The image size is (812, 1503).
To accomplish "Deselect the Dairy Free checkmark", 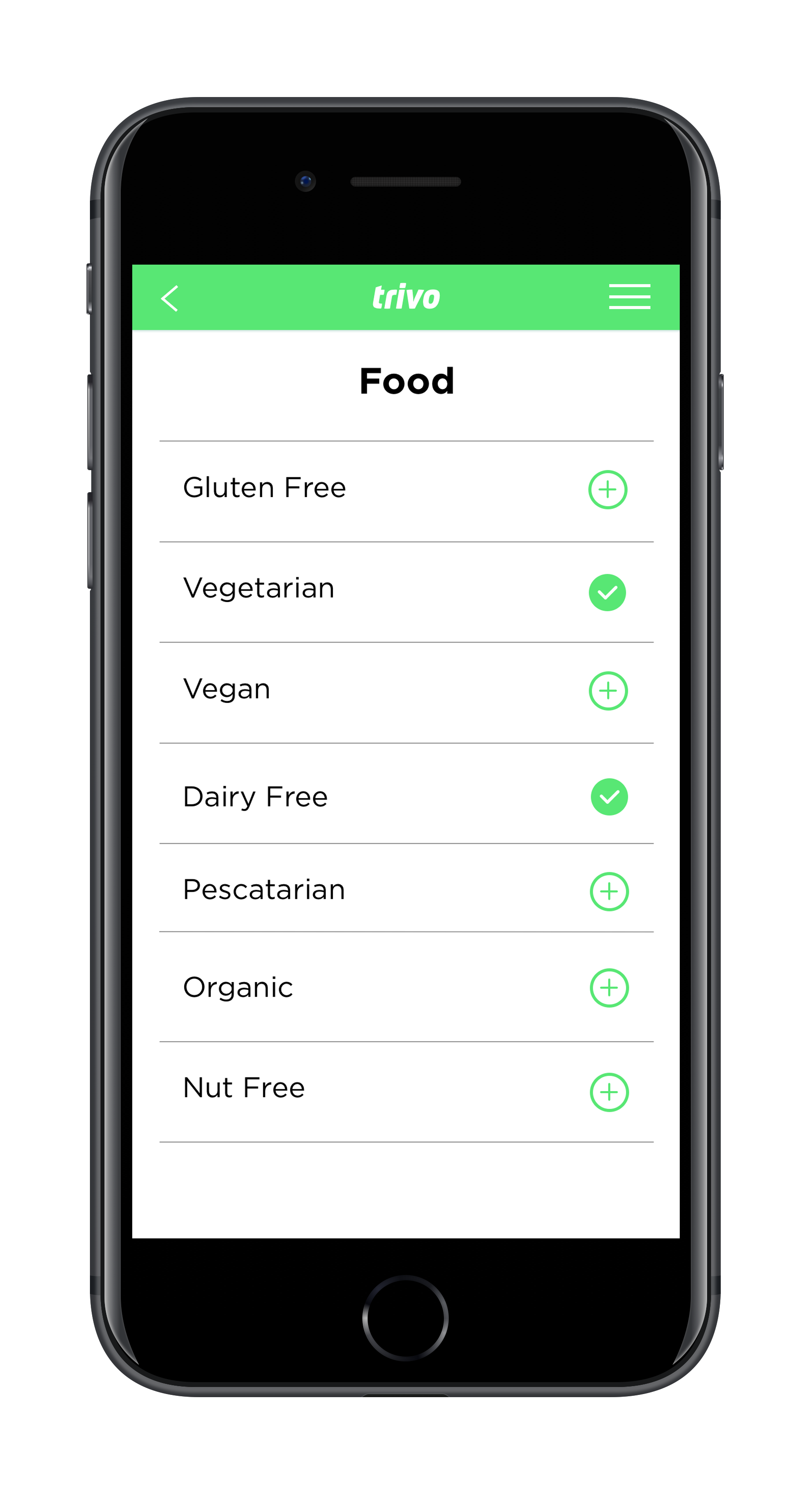I will click(x=609, y=796).
